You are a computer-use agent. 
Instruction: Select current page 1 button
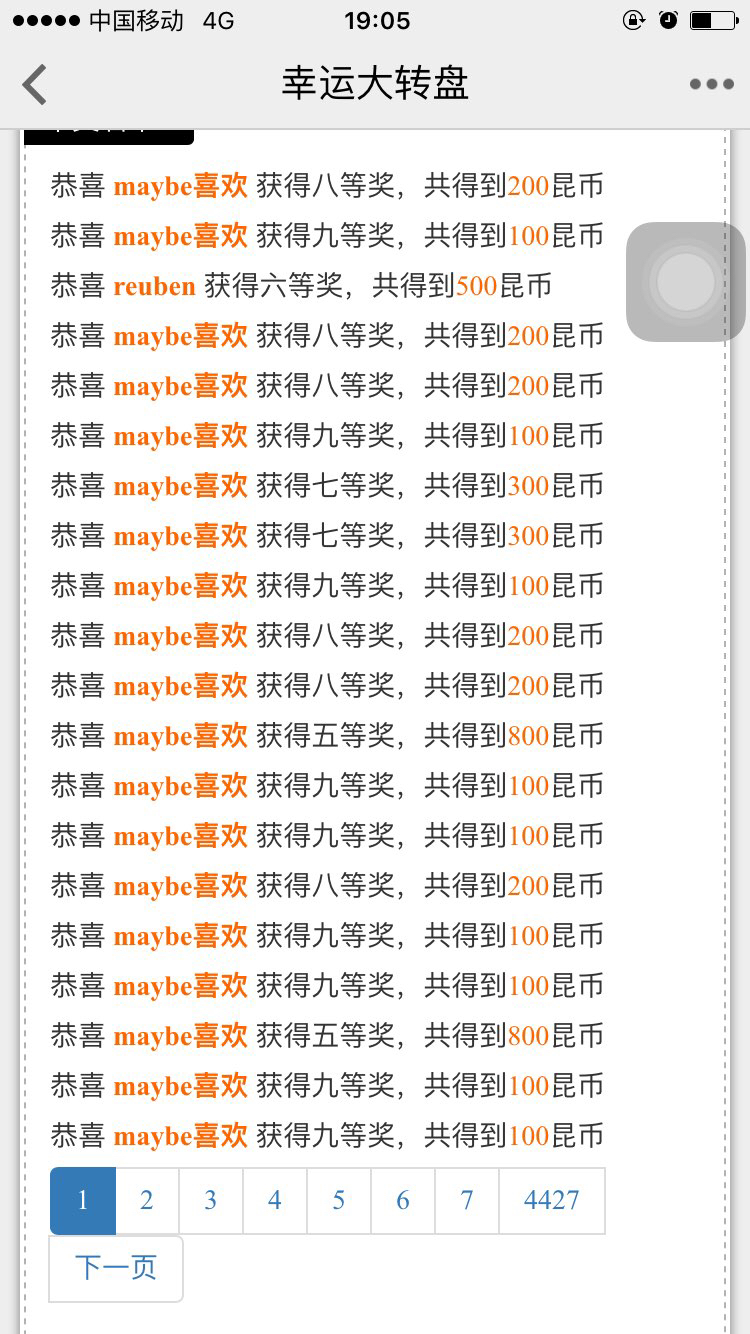pos(83,1200)
